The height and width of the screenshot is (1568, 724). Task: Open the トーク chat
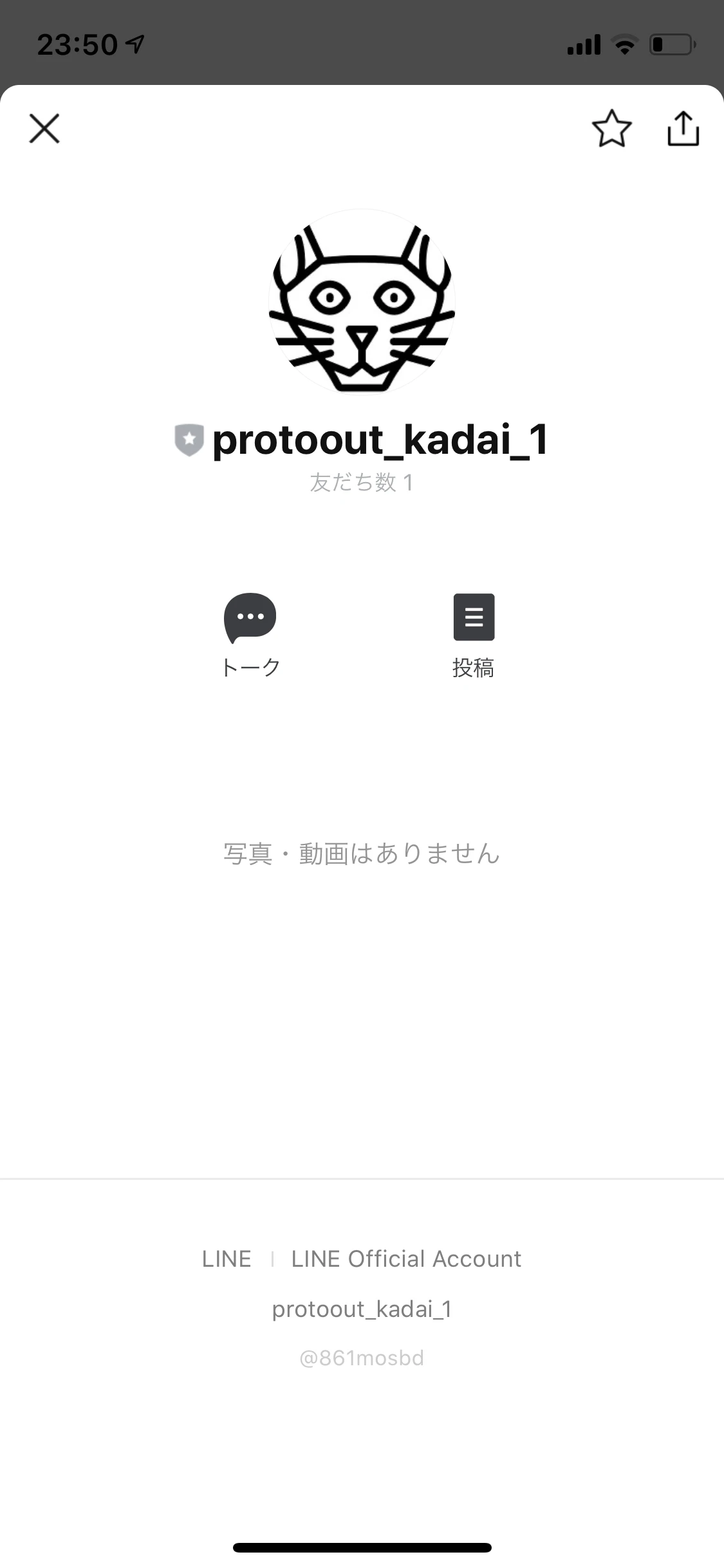click(250, 634)
